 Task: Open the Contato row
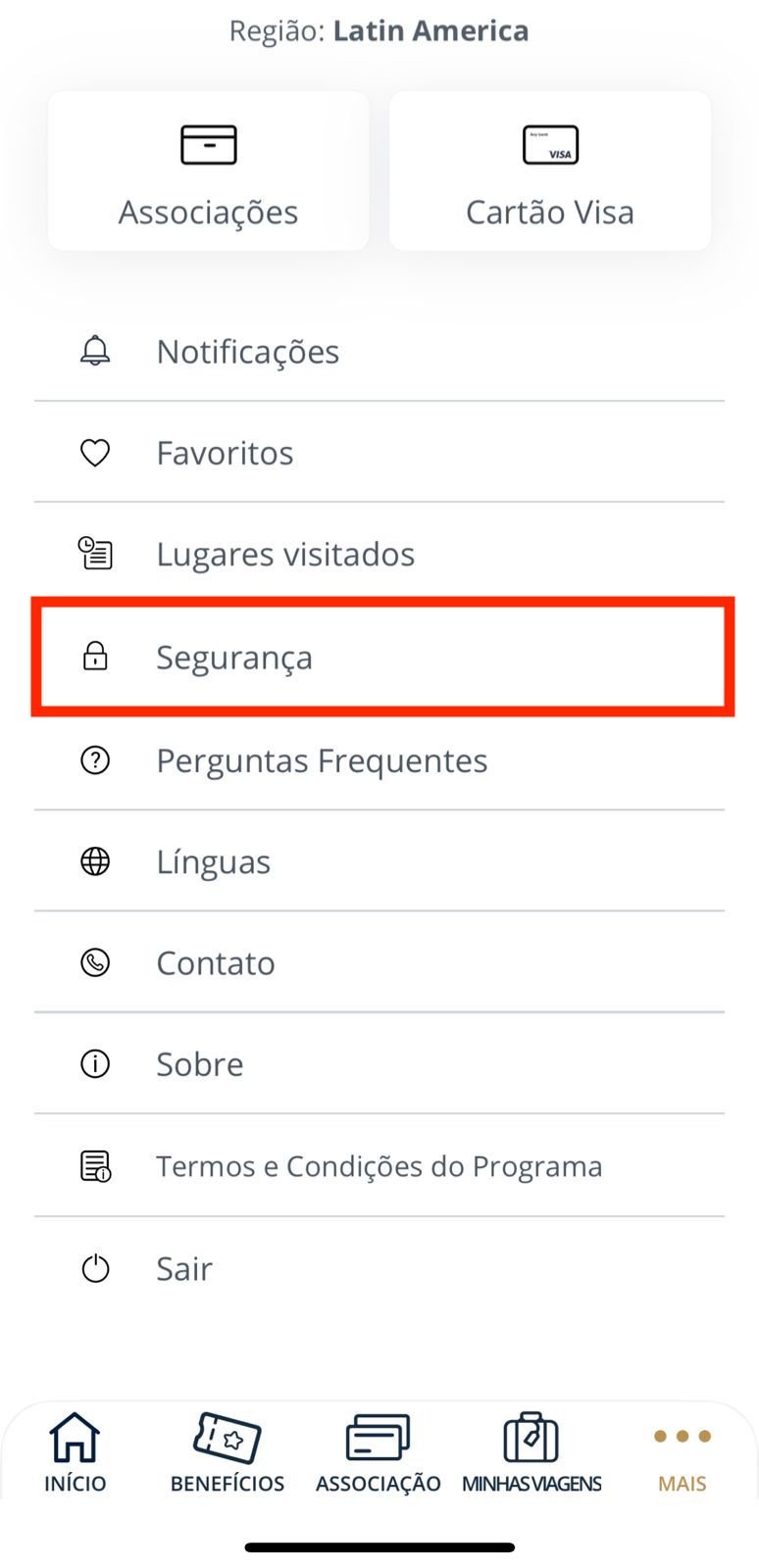[379, 962]
